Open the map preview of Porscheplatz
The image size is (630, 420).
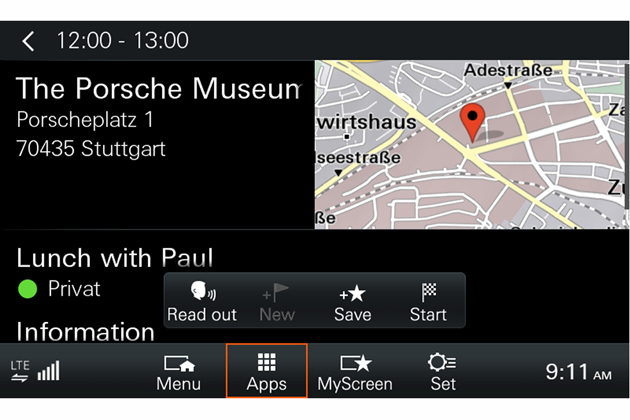click(471, 145)
